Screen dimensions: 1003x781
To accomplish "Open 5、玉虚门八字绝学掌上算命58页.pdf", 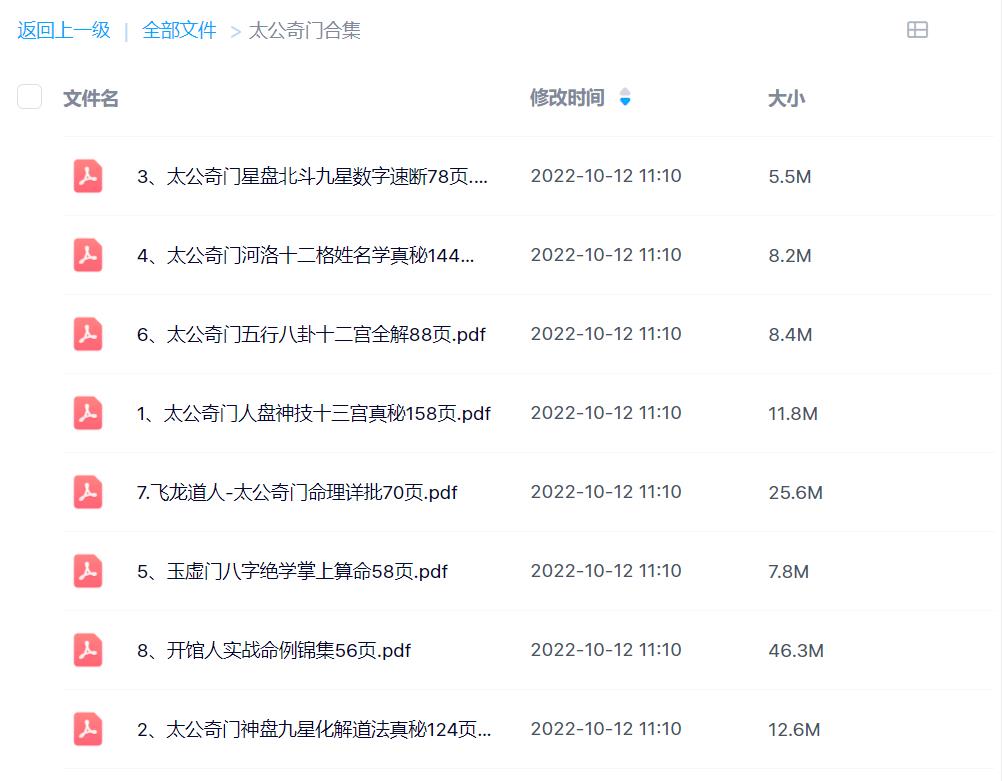I will coord(292,571).
